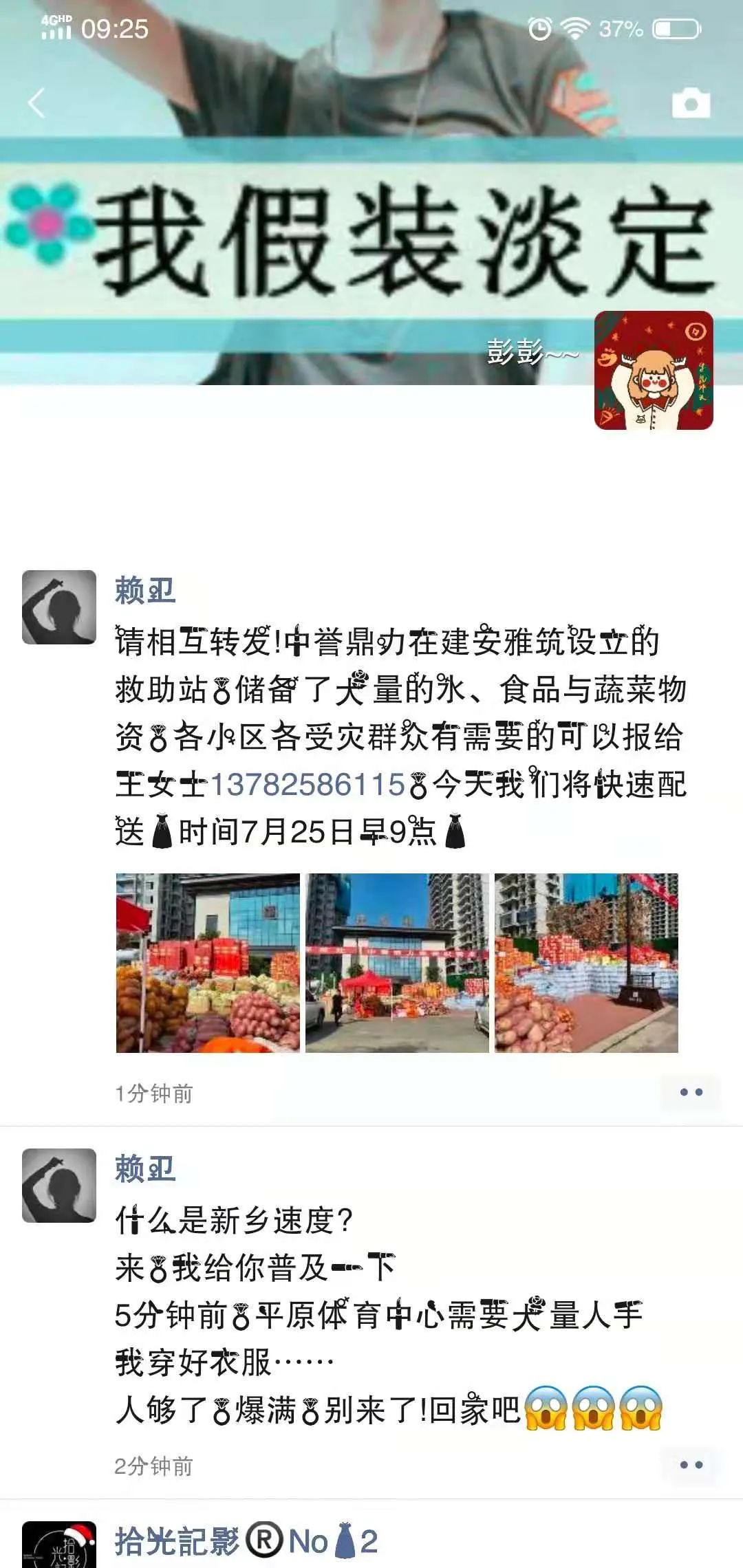Tap the phone number 13782586115
The width and height of the screenshot is (743, 1568).
[x=308, y=785]
